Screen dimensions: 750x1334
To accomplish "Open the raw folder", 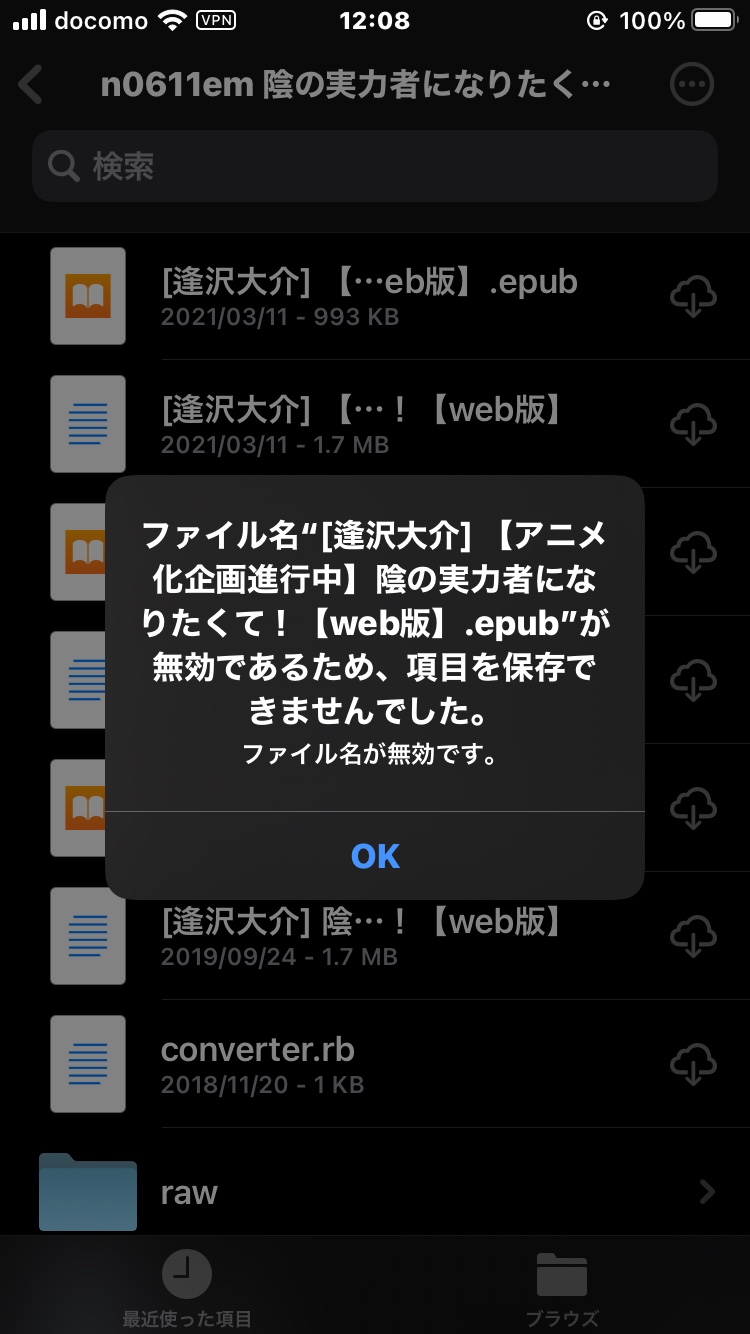I will (x=375, y=1192).
